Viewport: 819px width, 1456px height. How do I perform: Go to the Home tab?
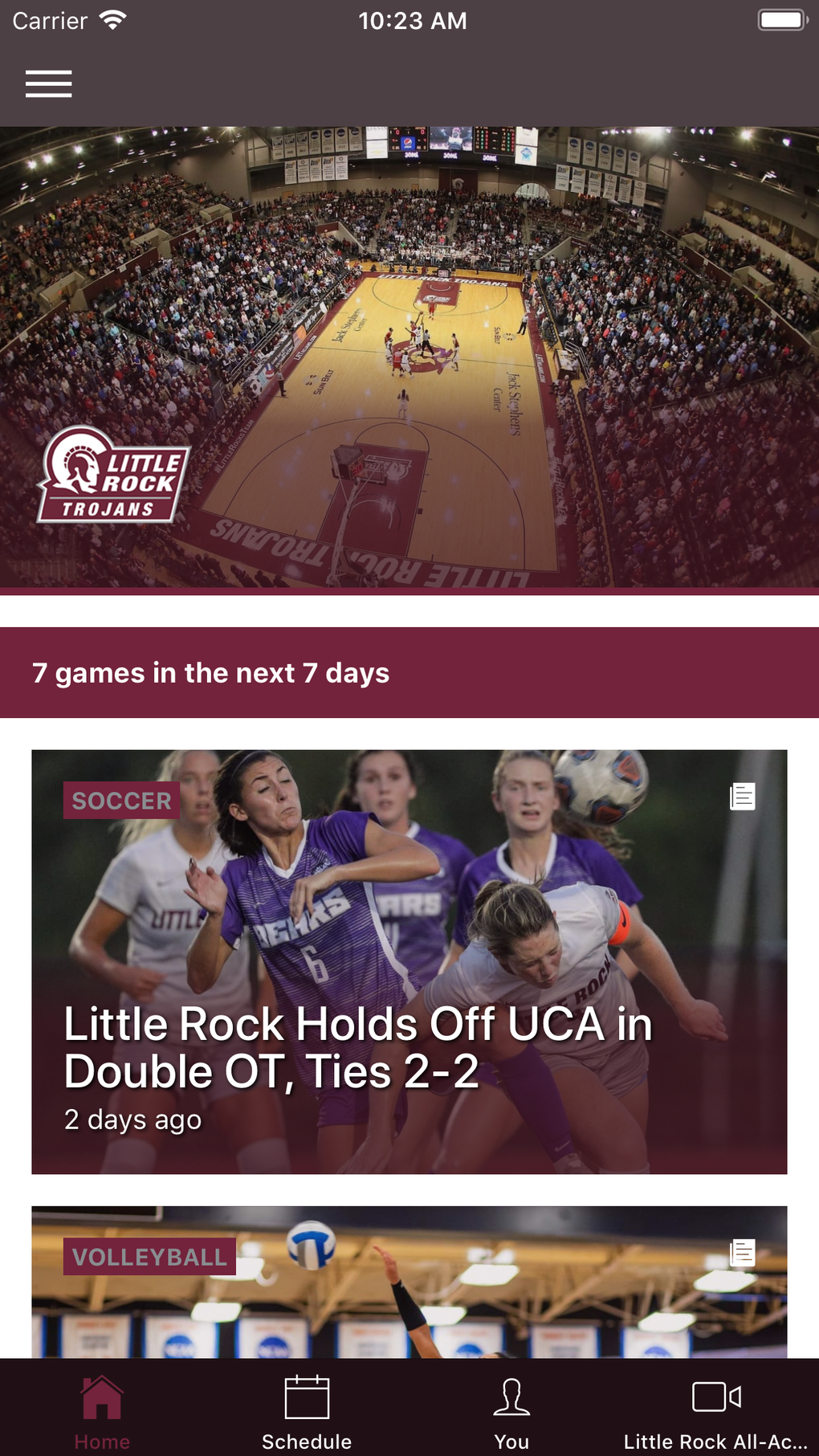102,1411
